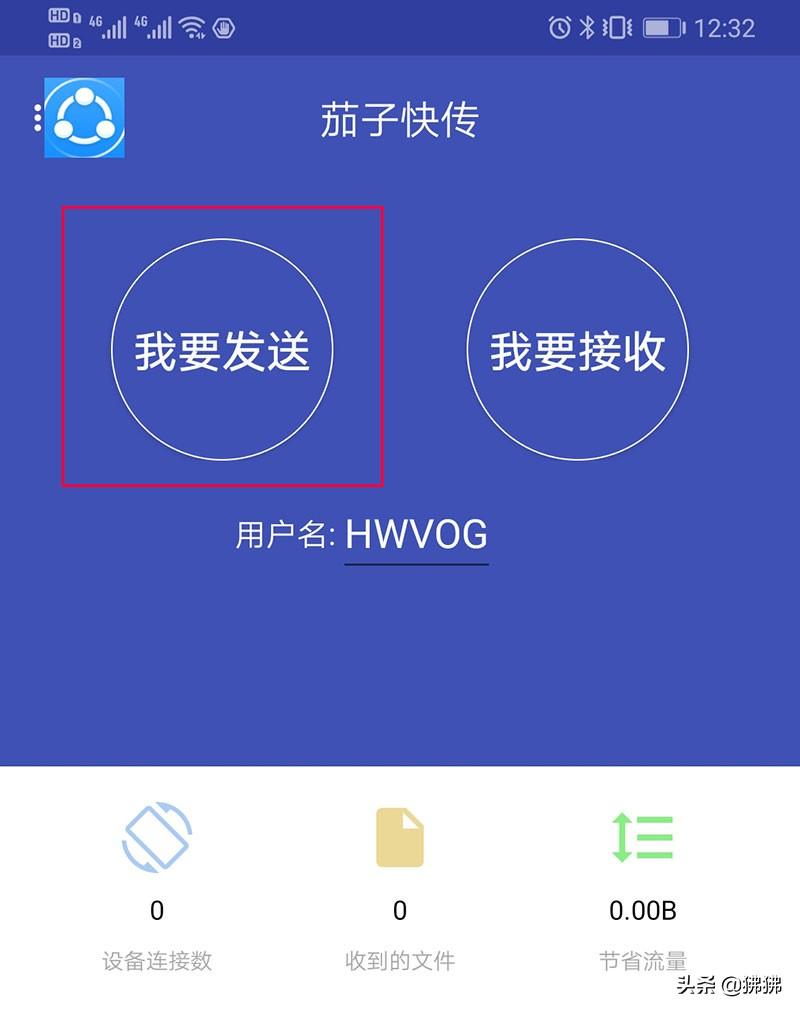
Task: Tap the 我要接收 receive button
Action: pyautogui.click(x=577, y=350)
